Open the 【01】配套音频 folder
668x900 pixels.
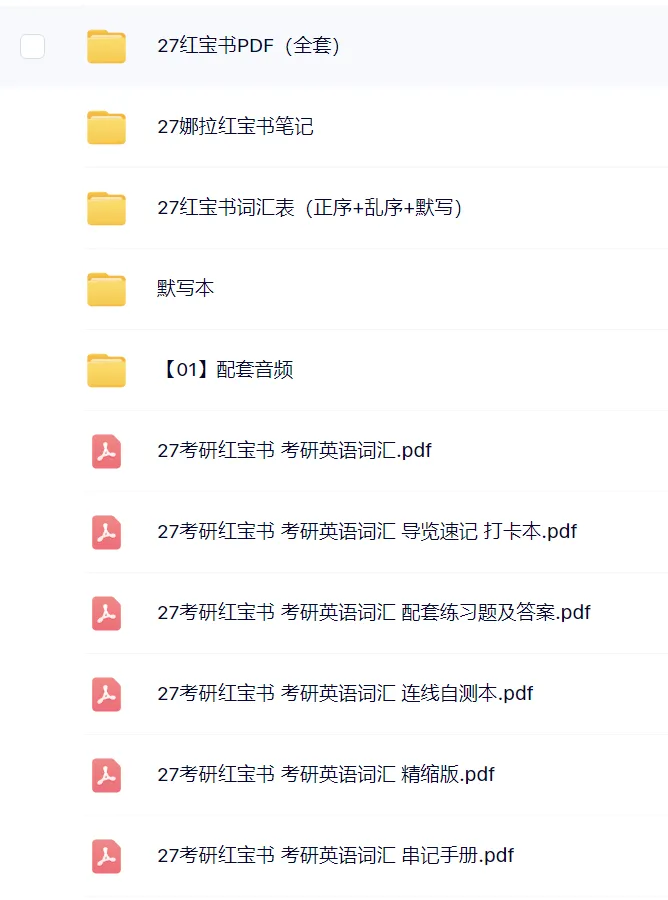coord(226,369)
